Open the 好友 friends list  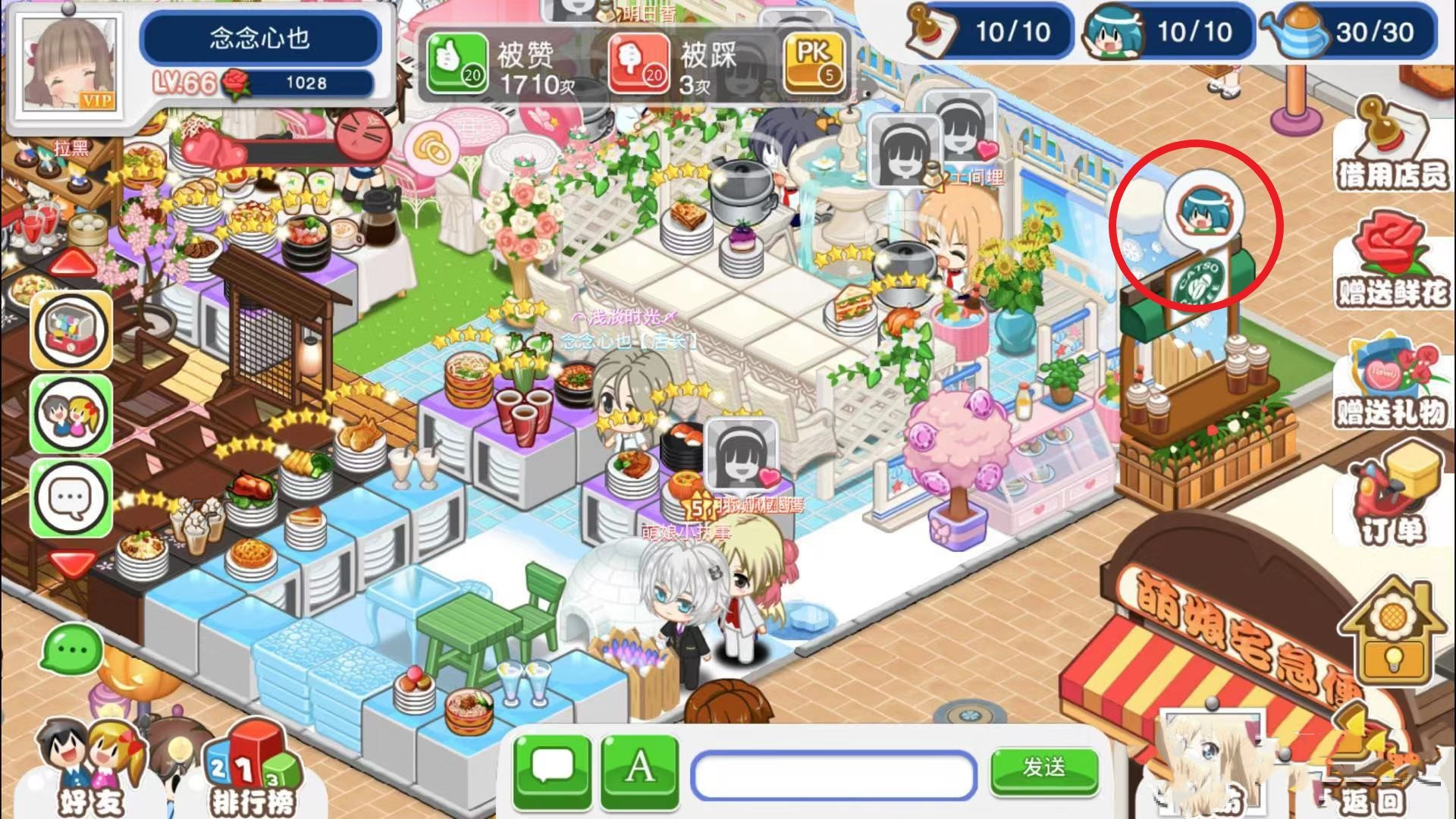[89, 766]
